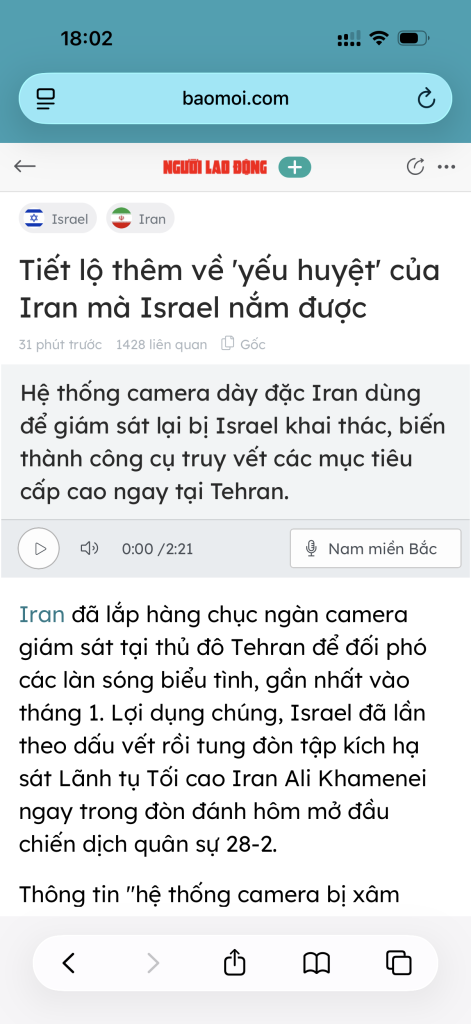This screenshot has width=471, height=1024.
Task: Open the original source via Gốc
Action: point(244,344)
